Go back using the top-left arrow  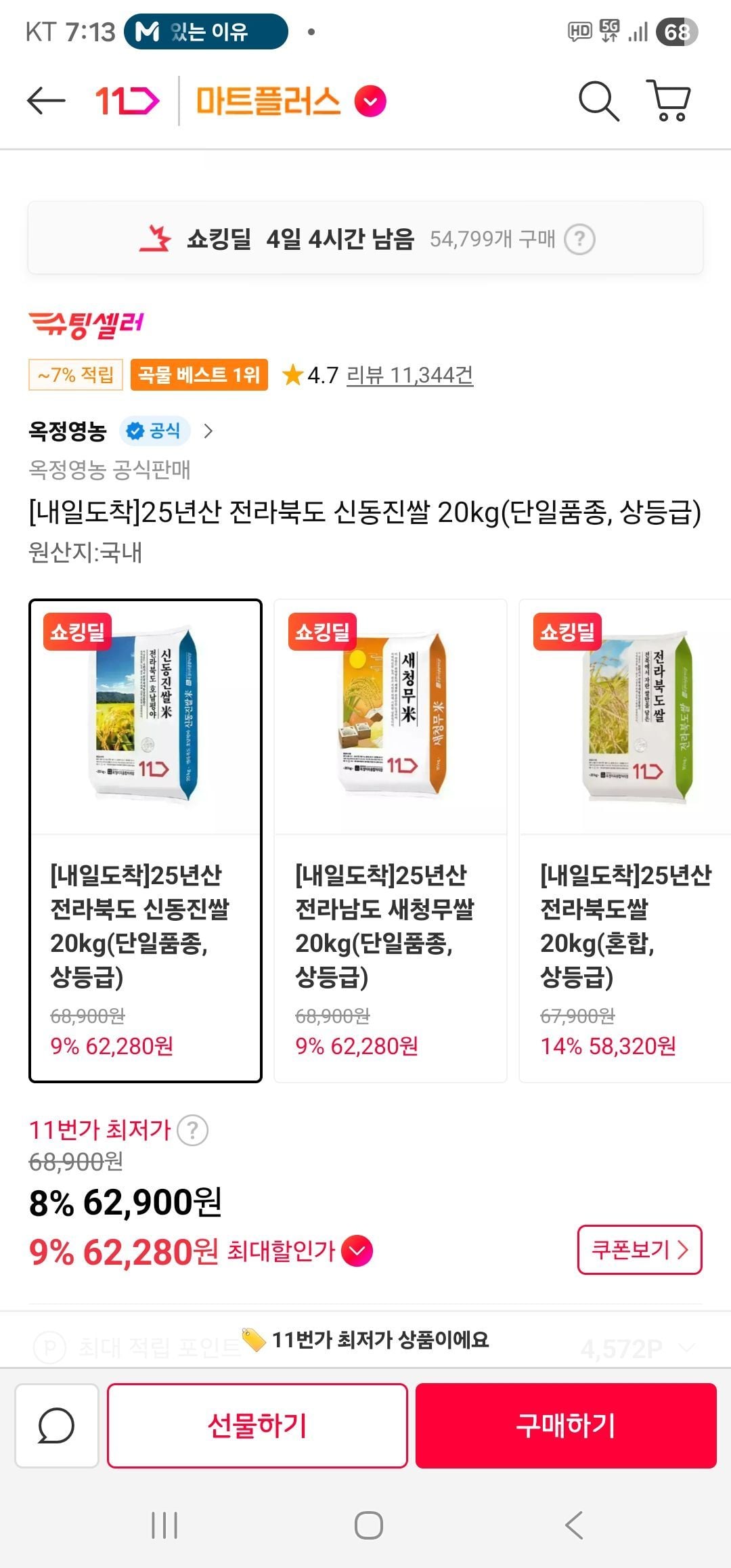[x=45, y=102]
